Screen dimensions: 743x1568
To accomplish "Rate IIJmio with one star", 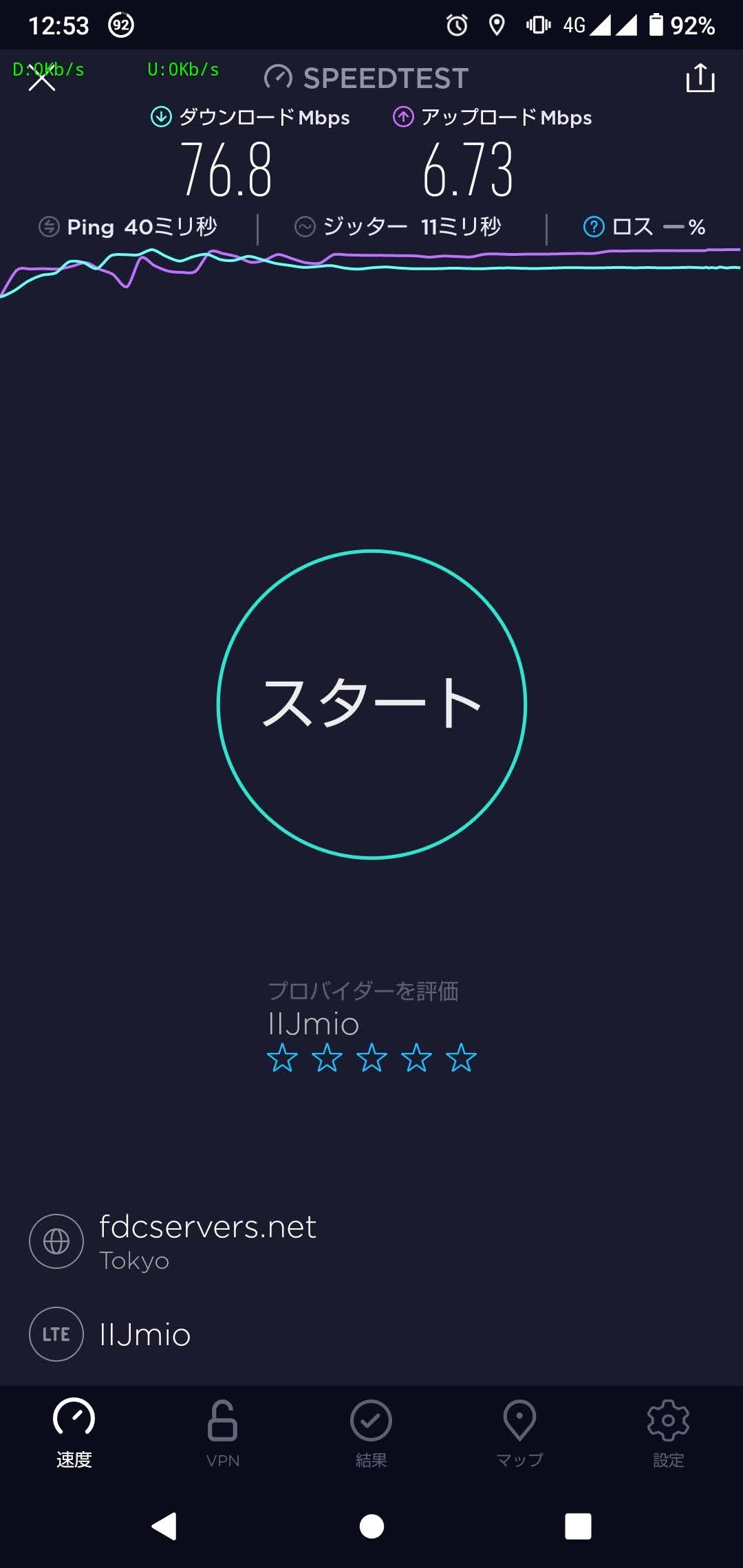I will click(282, 1058).
